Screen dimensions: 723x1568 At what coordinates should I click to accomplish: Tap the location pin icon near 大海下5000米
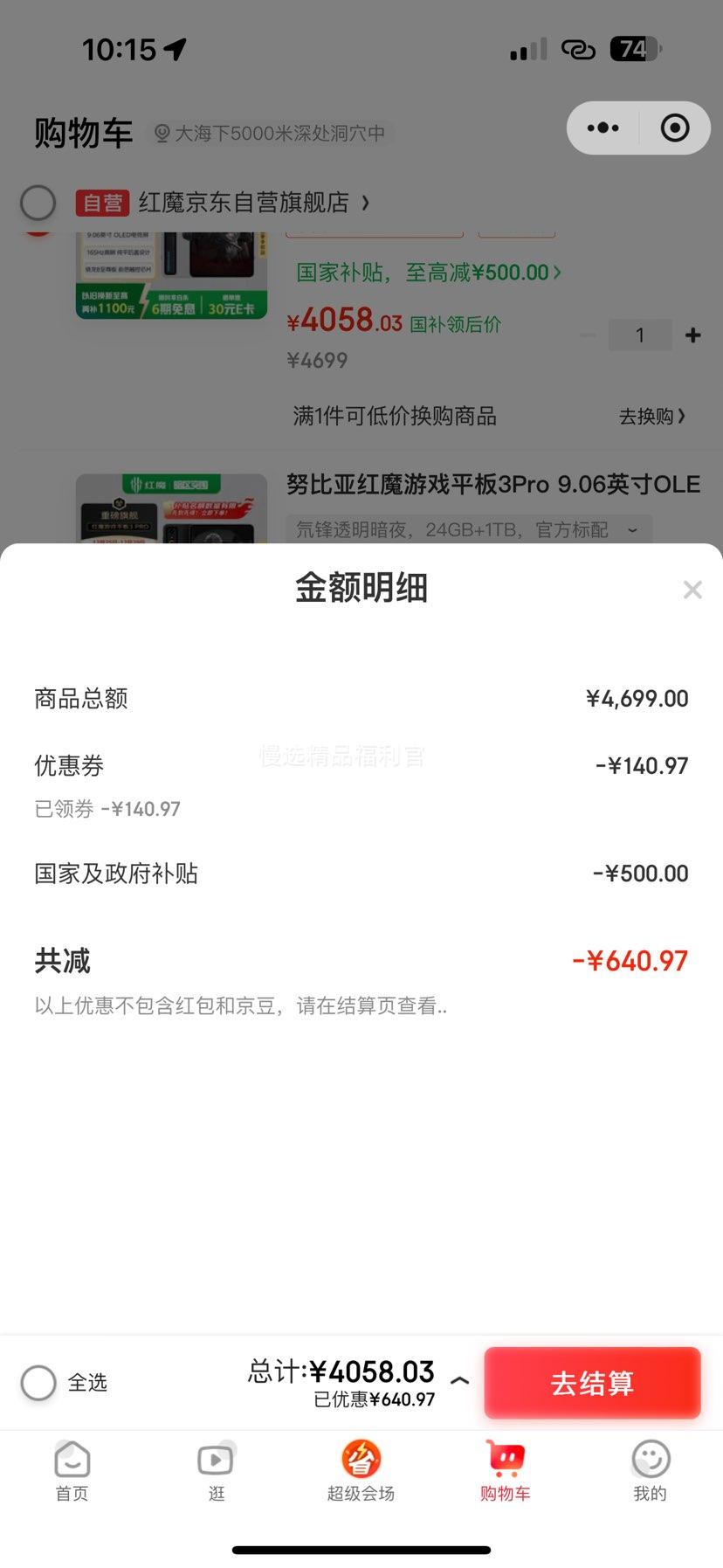161,133
